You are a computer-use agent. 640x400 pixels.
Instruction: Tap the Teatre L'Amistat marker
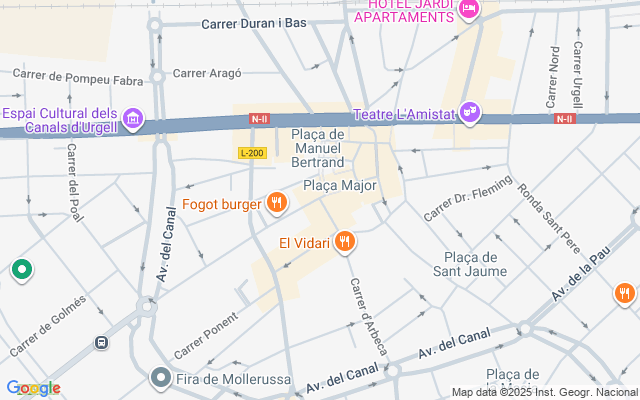(x=468, y=114)
